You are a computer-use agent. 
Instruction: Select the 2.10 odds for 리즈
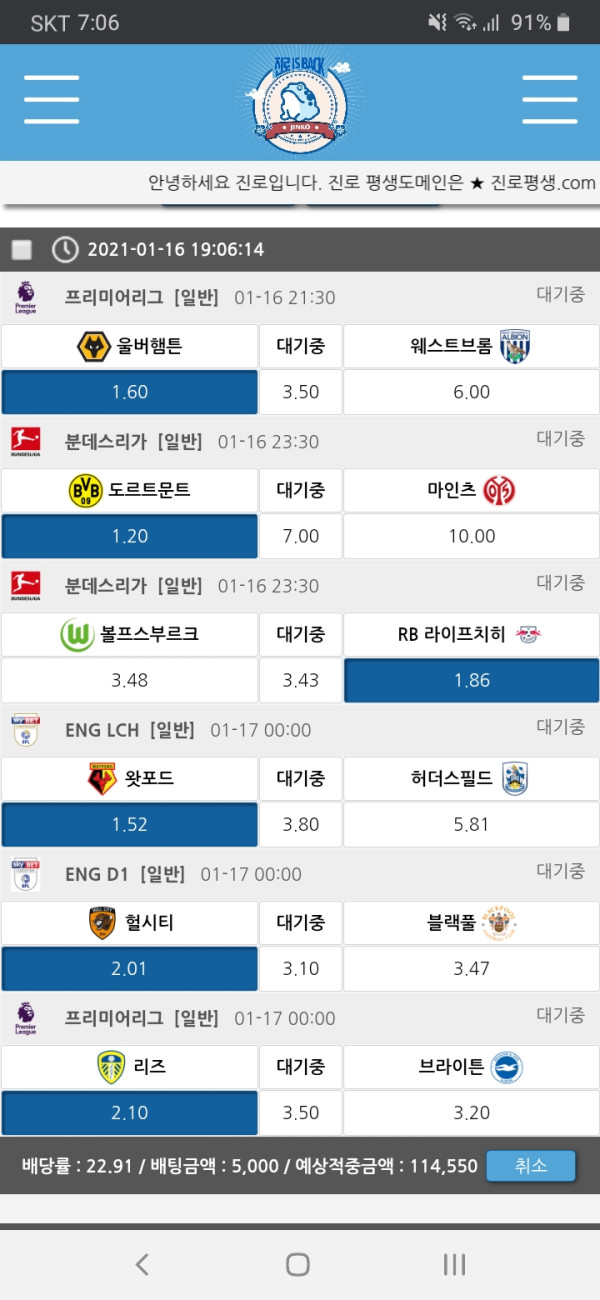click(x=129, y=1112)
